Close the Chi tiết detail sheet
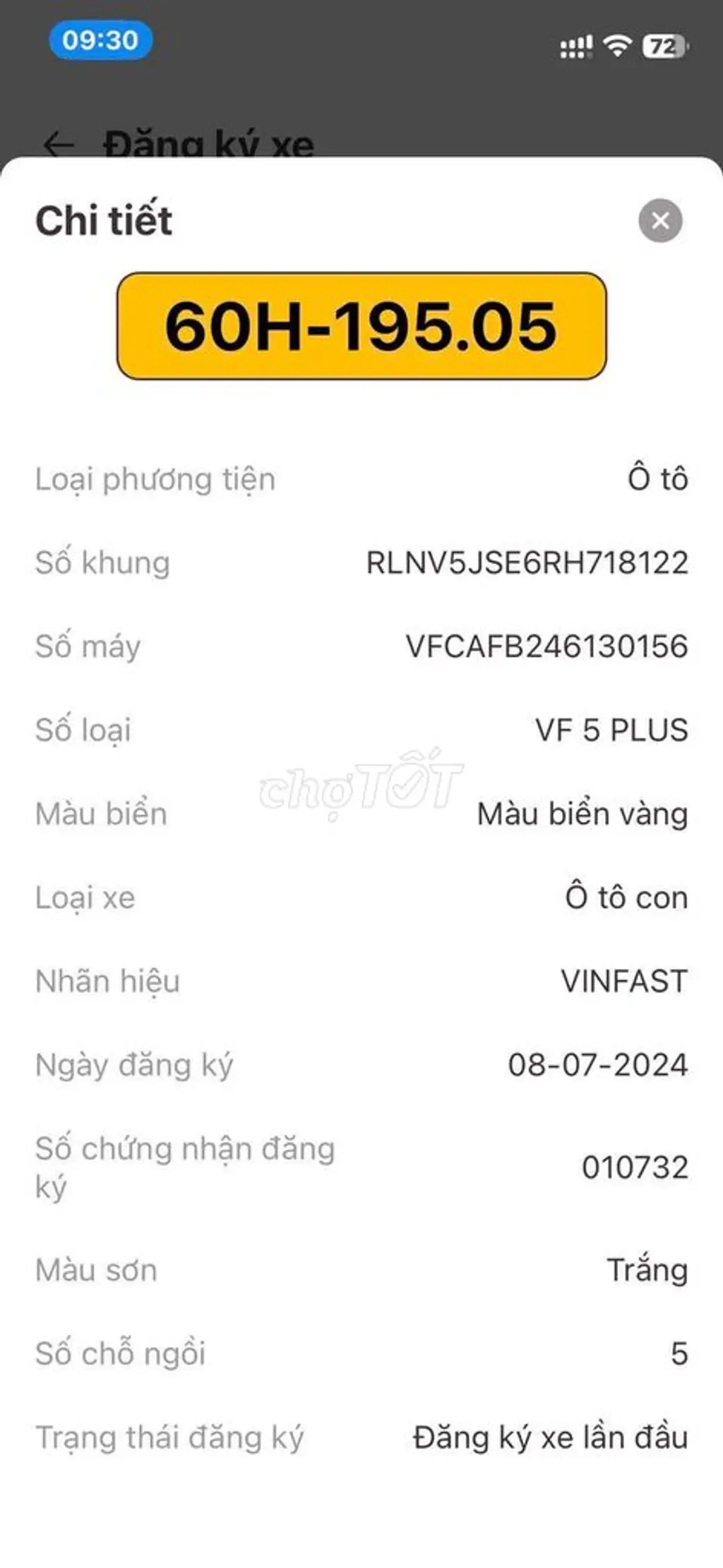 click(659, 221)
